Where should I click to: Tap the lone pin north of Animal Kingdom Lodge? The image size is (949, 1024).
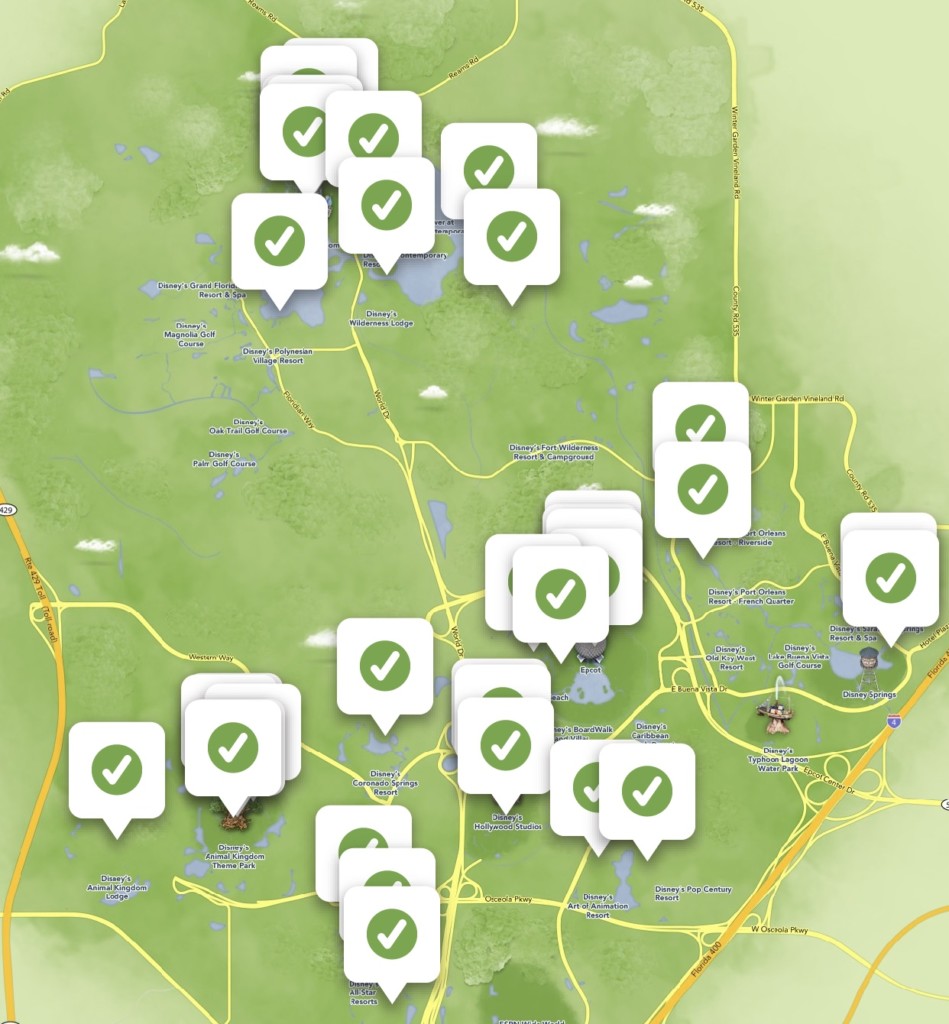tap(117, 769)
